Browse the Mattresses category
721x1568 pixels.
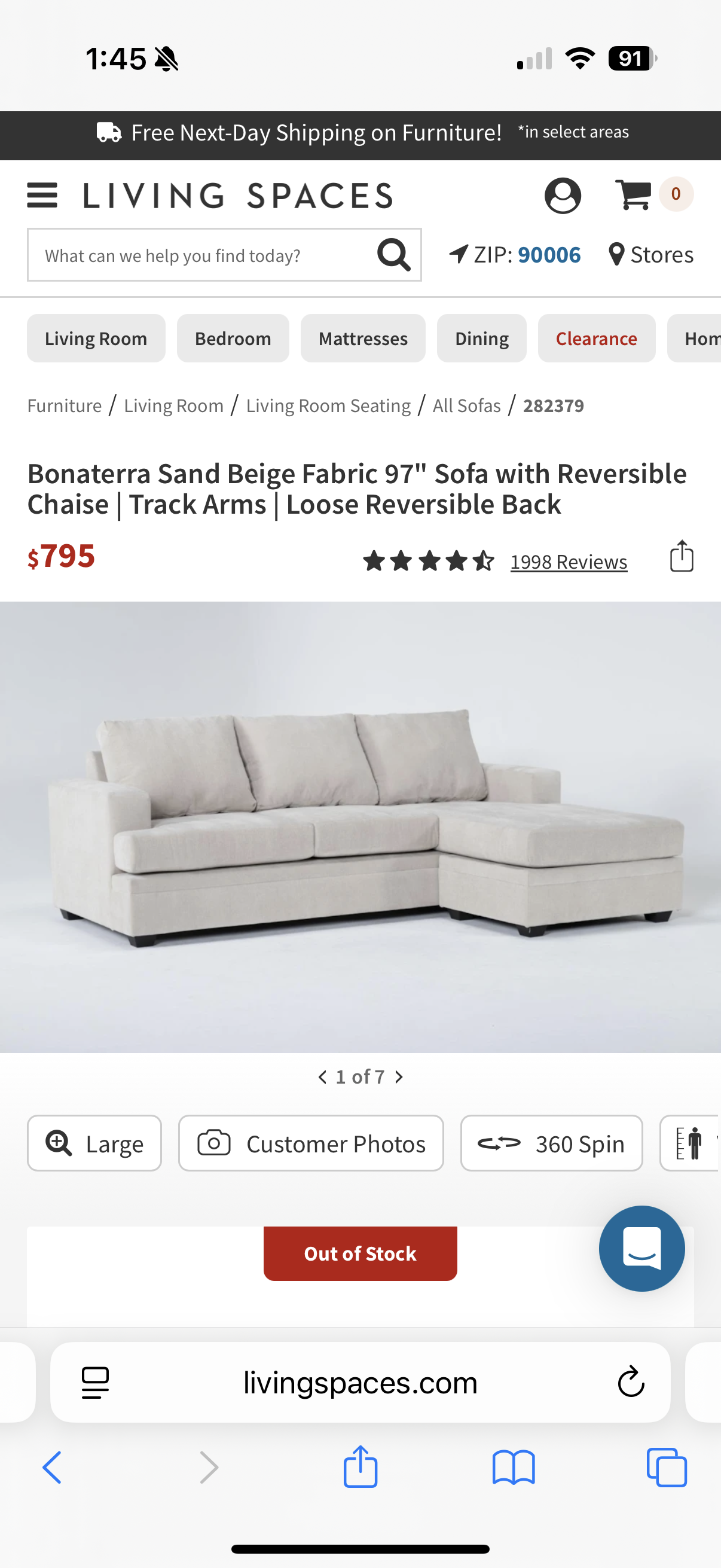(x=363, y=338)
